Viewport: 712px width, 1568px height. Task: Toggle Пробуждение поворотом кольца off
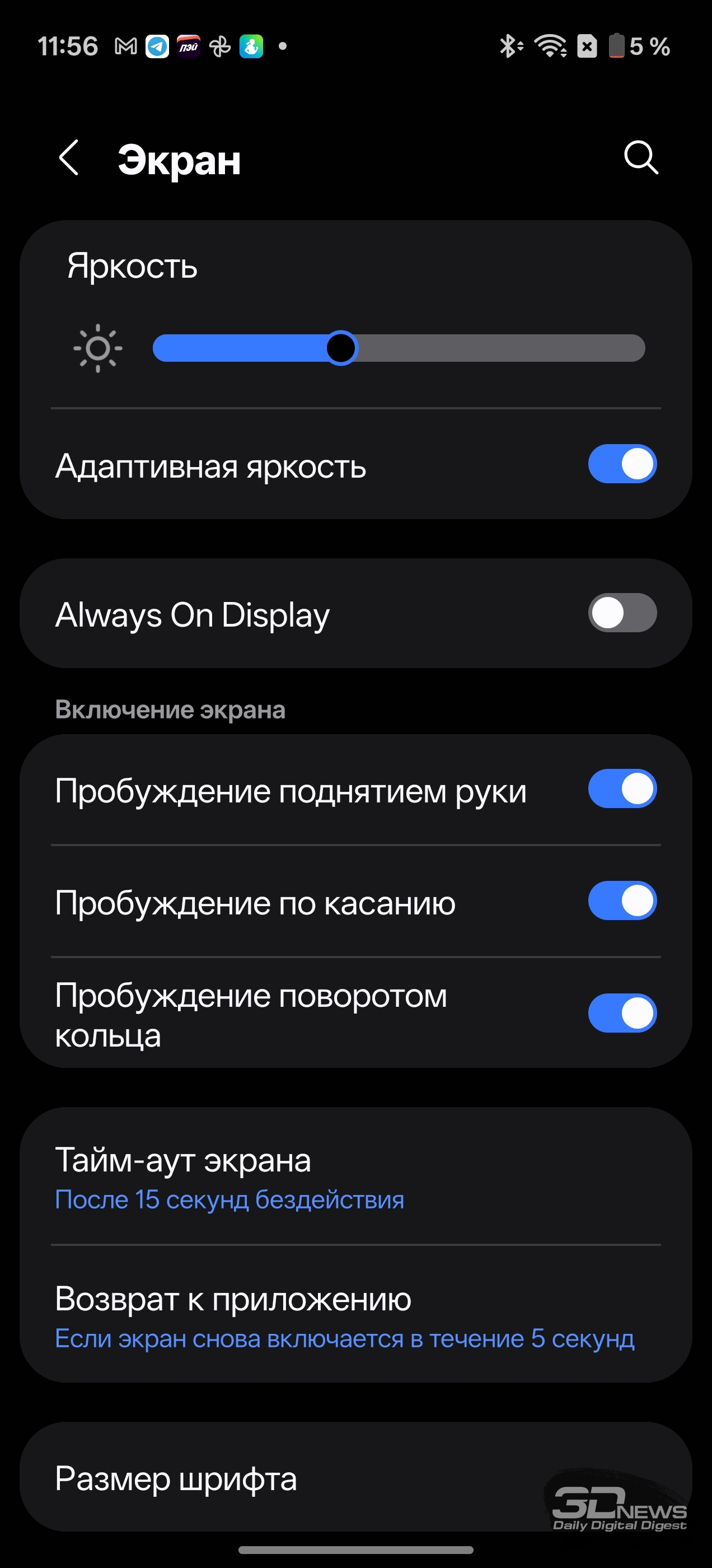tap(622, 1014)
